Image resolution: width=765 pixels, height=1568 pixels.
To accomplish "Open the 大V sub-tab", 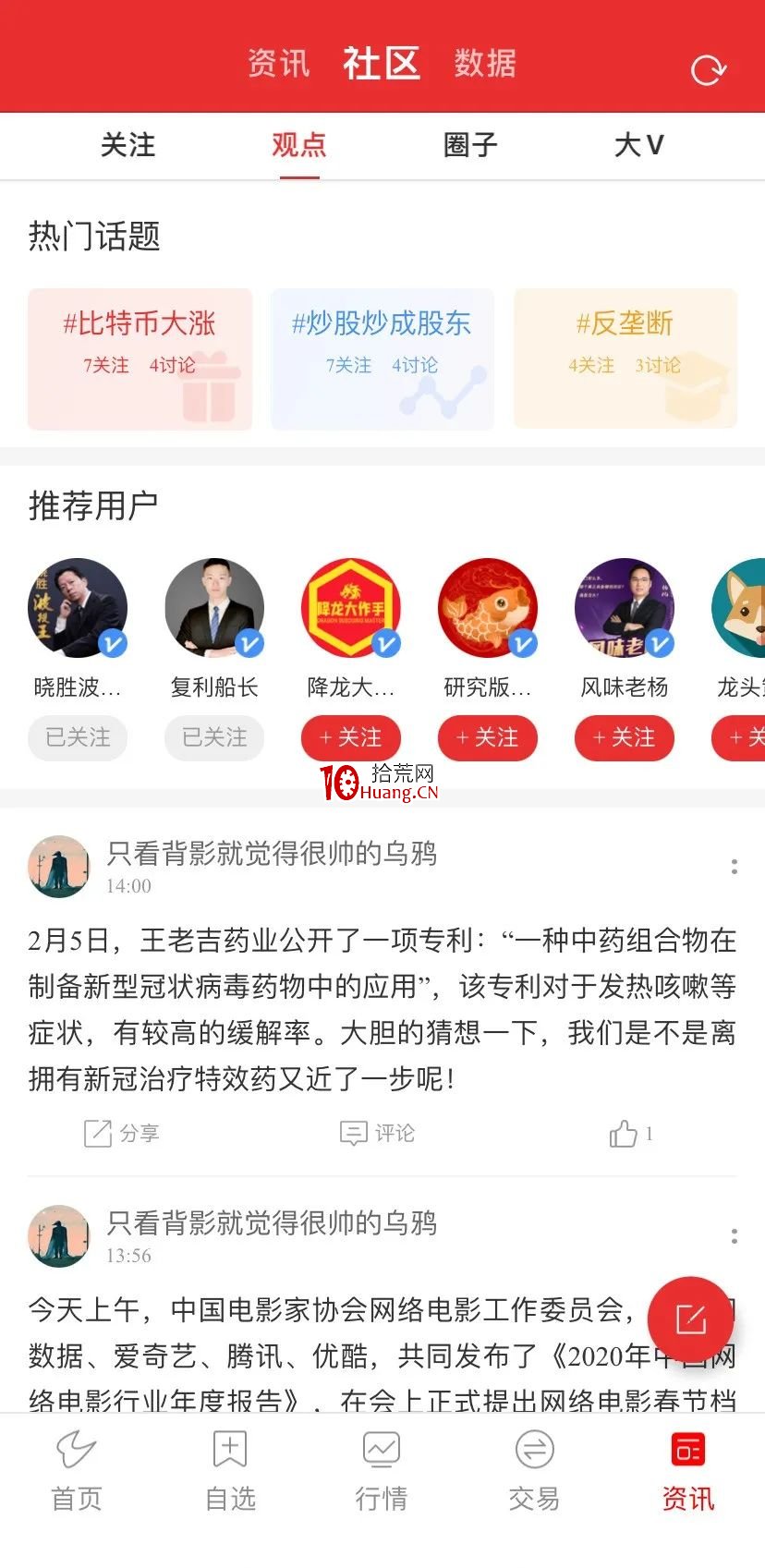I will pyautogui.click(x=639, y=145).
